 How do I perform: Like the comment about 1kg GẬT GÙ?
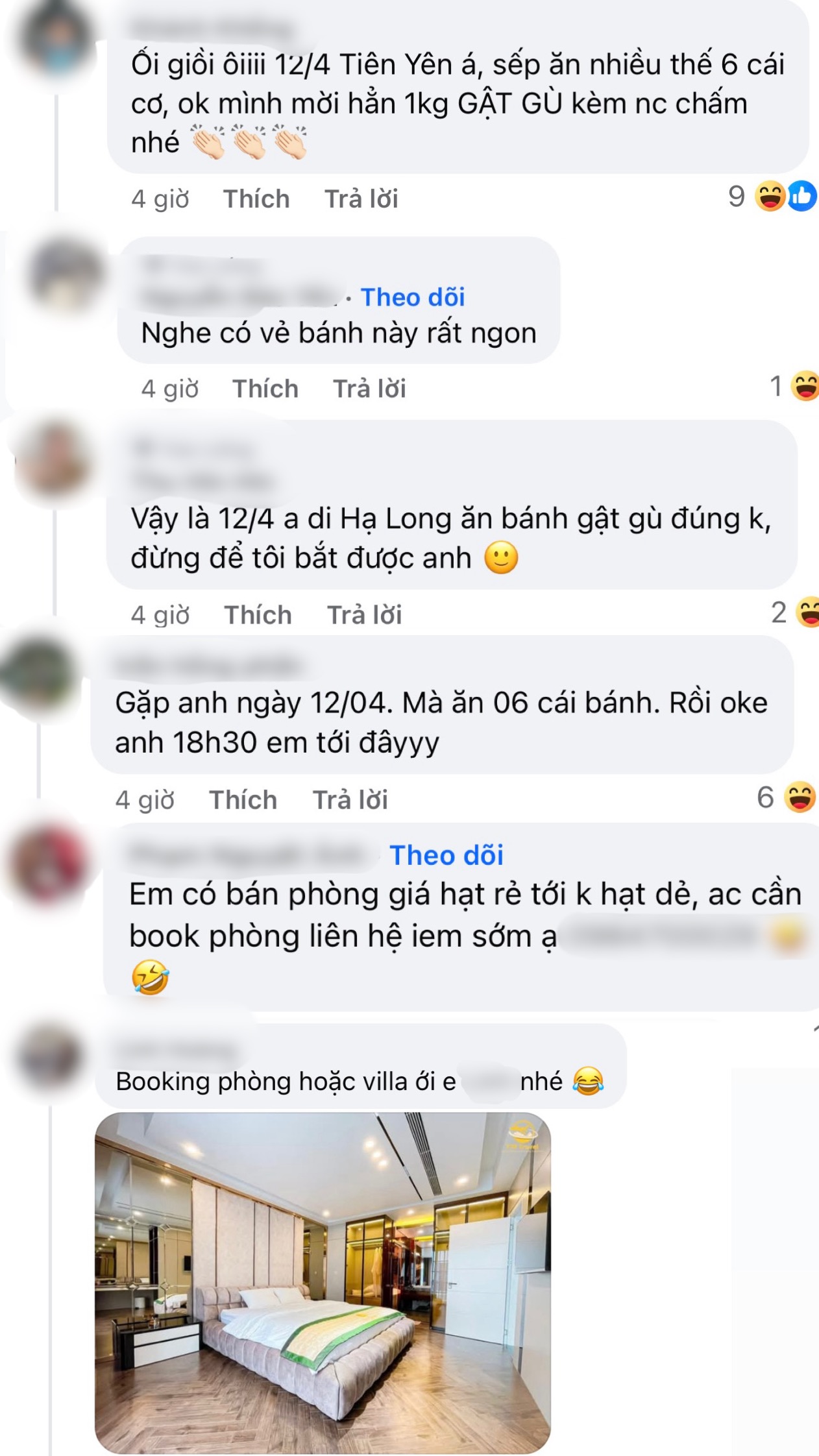coord(256,199)
